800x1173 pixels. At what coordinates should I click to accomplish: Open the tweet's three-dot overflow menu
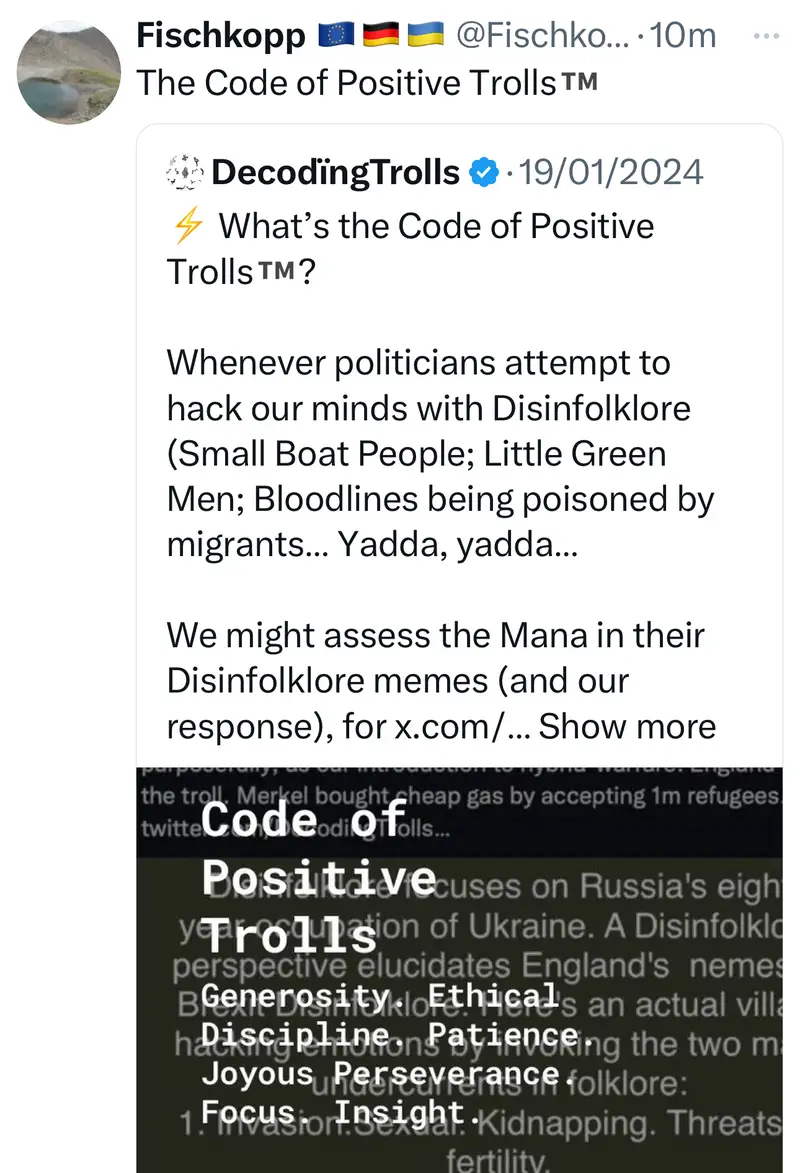pyautogui.click(x=765, y=36)
